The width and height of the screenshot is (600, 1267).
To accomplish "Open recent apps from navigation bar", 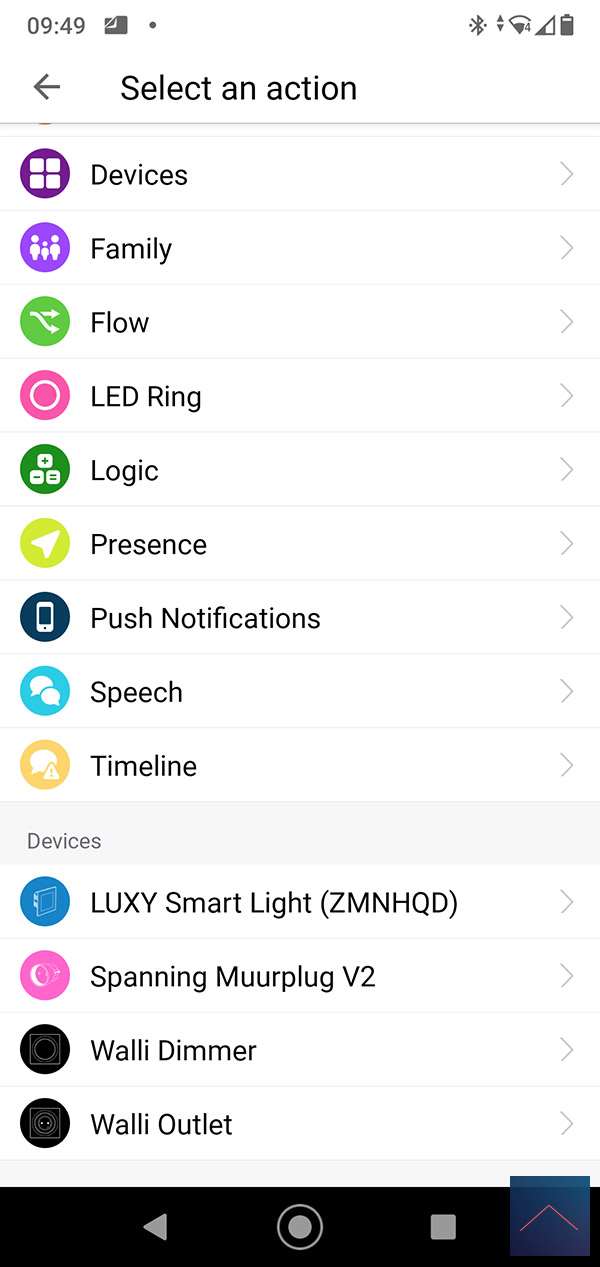I will [442, 1227].
